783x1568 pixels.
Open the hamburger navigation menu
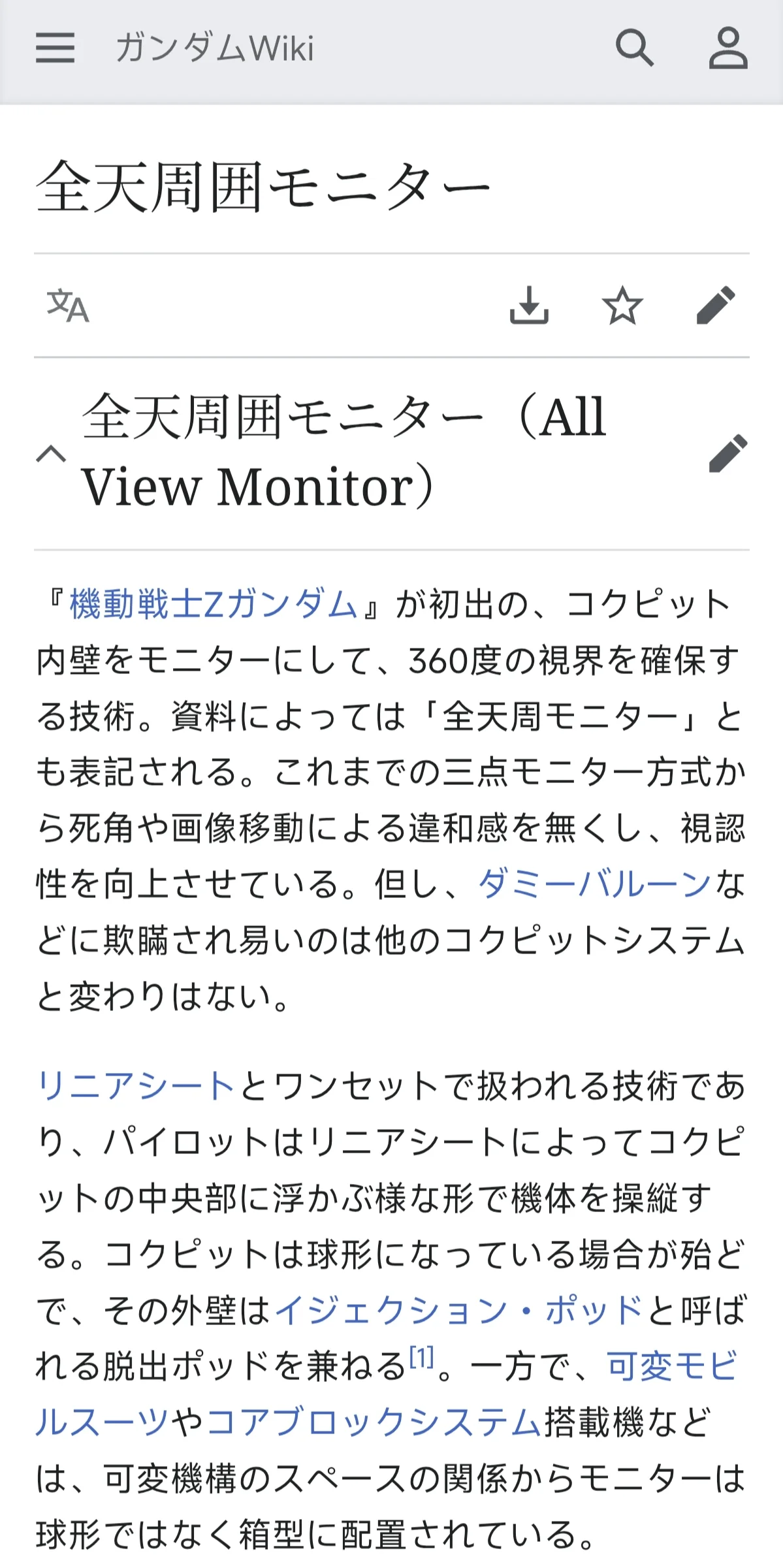pos(55,48)
